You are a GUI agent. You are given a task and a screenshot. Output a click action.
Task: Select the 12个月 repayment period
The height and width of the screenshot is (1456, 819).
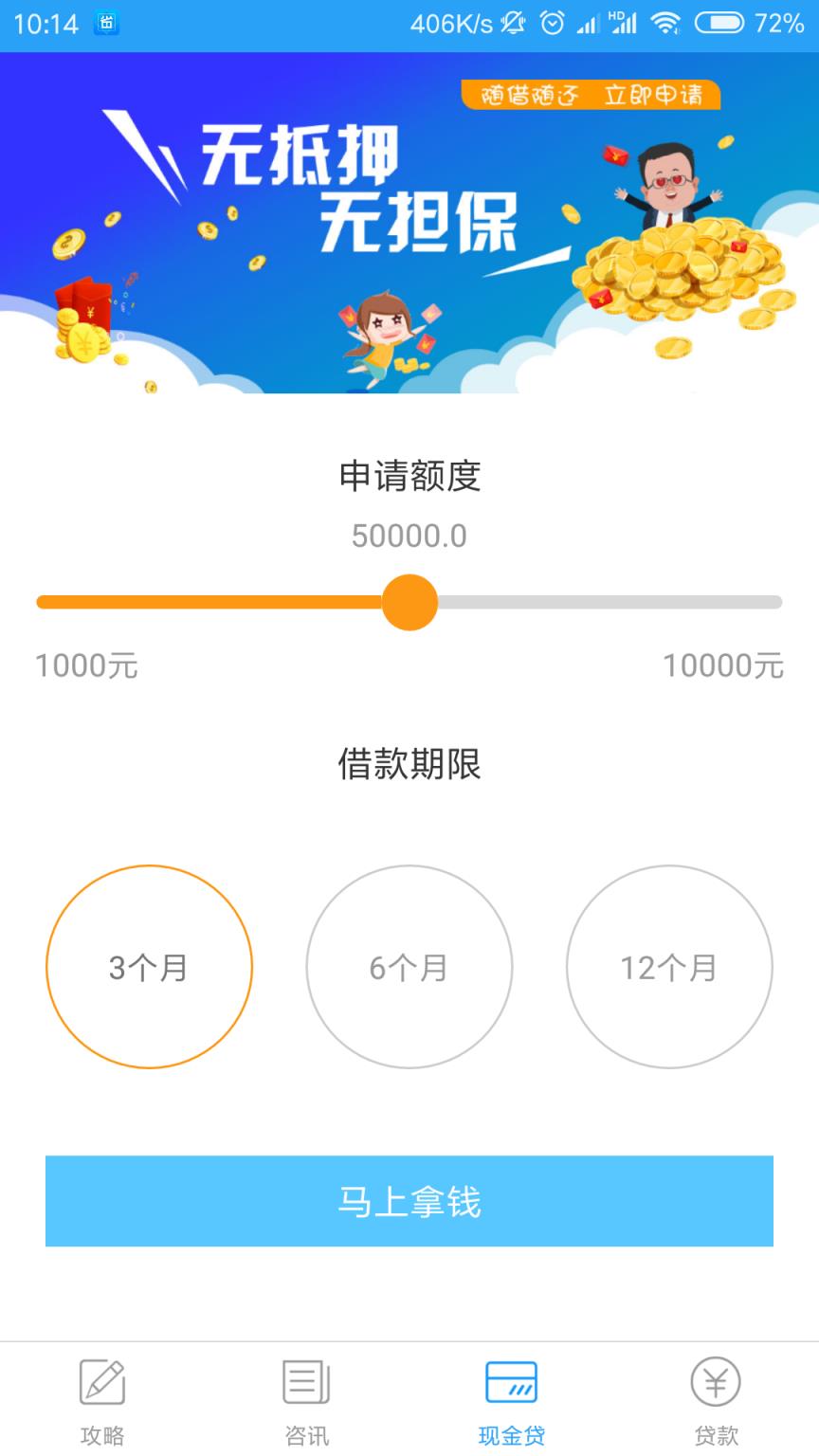pos(668,967)
